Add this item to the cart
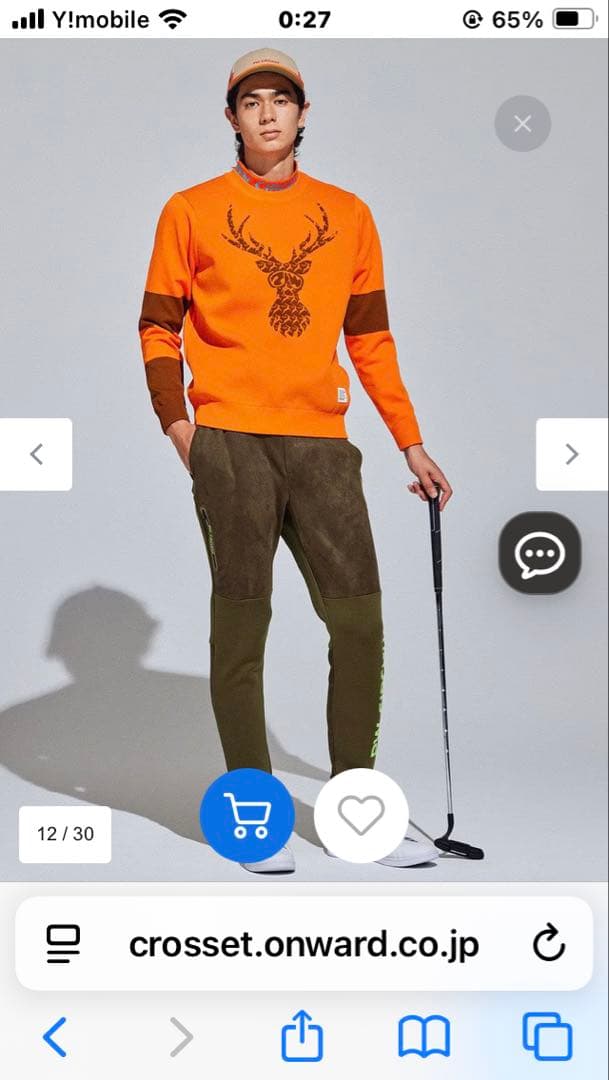The height and width of the screenshot is (1080, 609). 247,816
